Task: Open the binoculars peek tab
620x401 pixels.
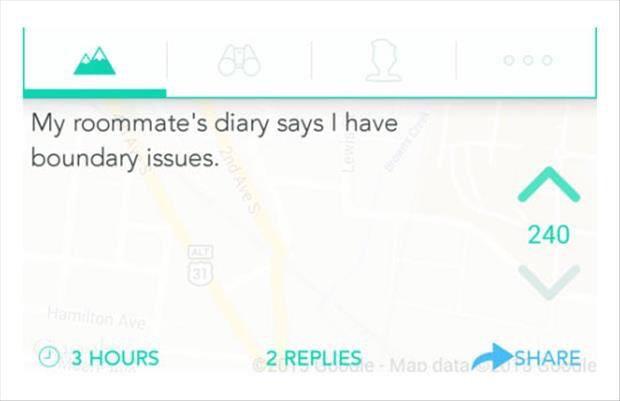Action: click(238, 62)
